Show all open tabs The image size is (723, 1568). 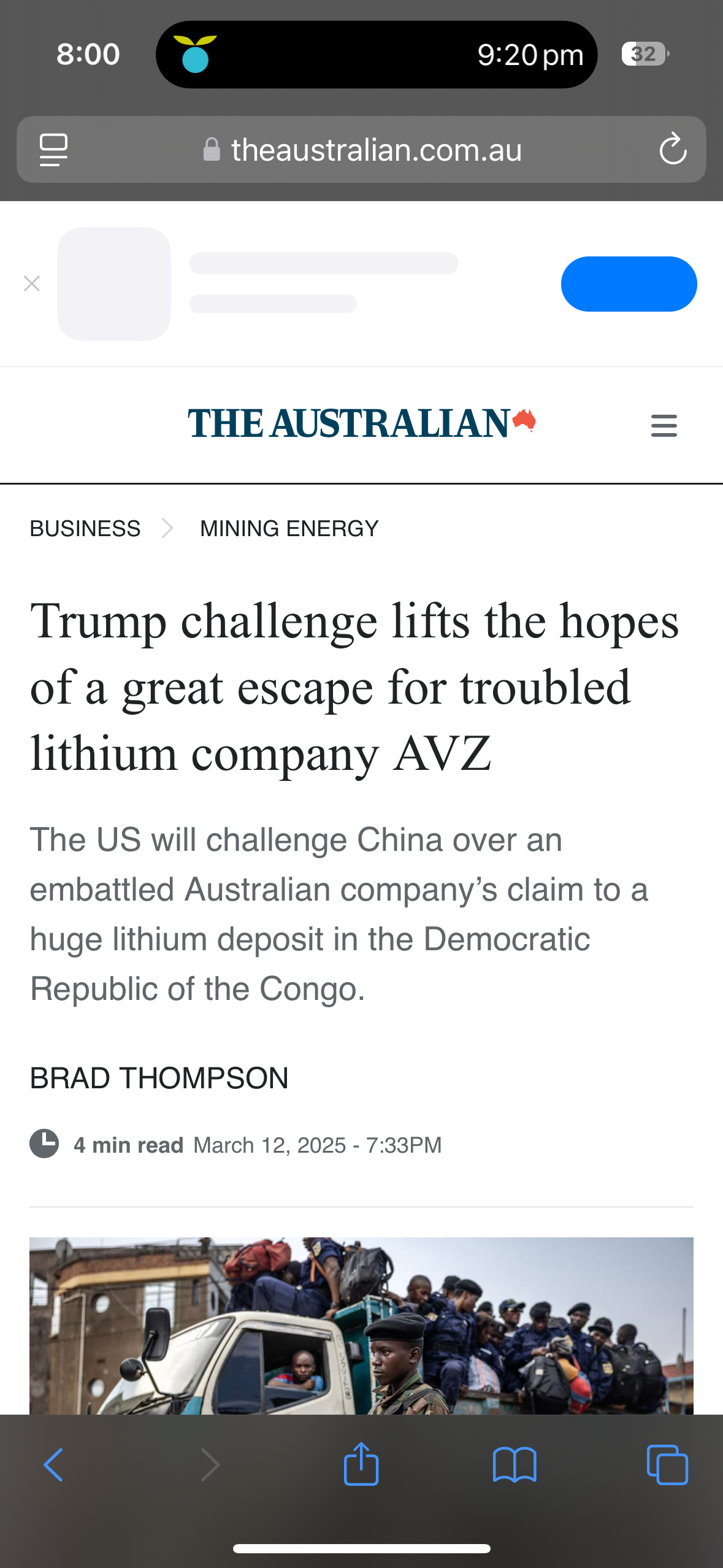click(x=667, y=1465)
